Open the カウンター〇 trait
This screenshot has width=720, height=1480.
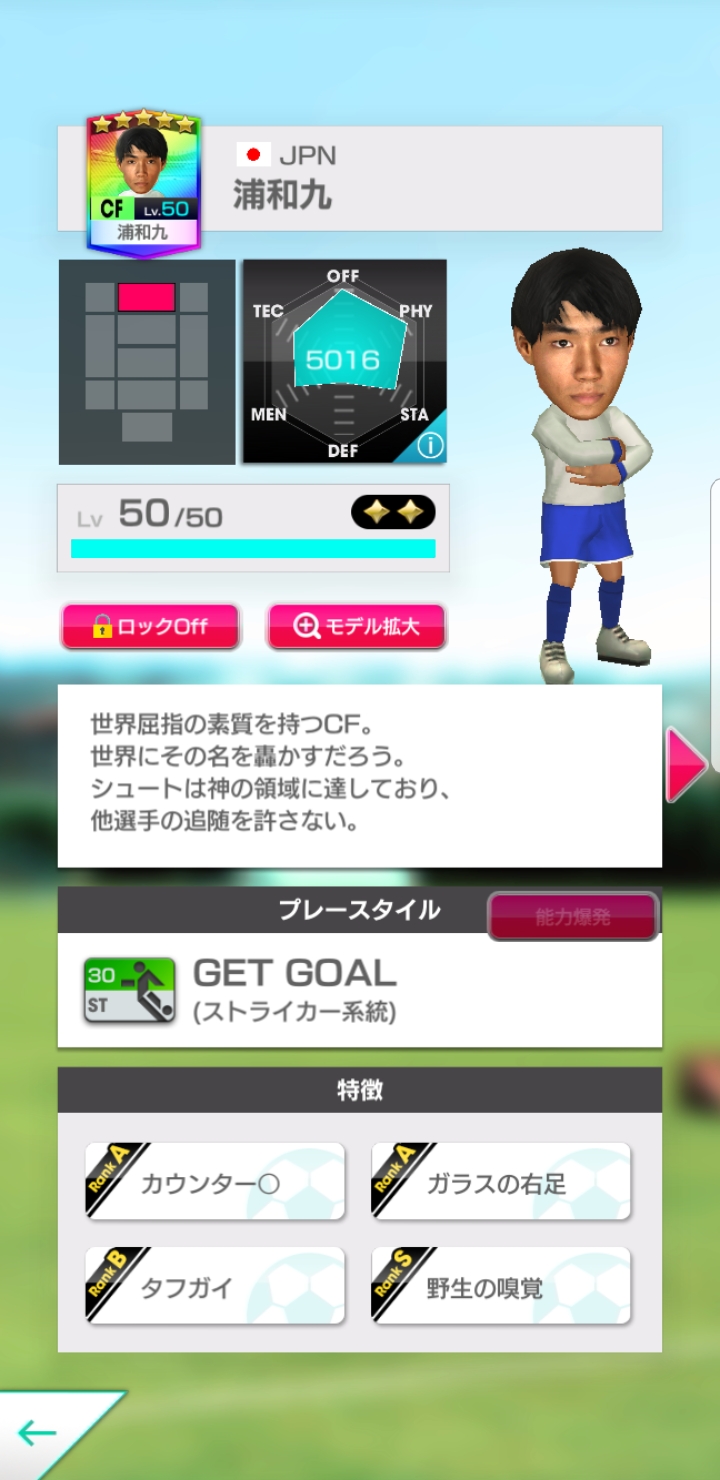(215, 1182)
